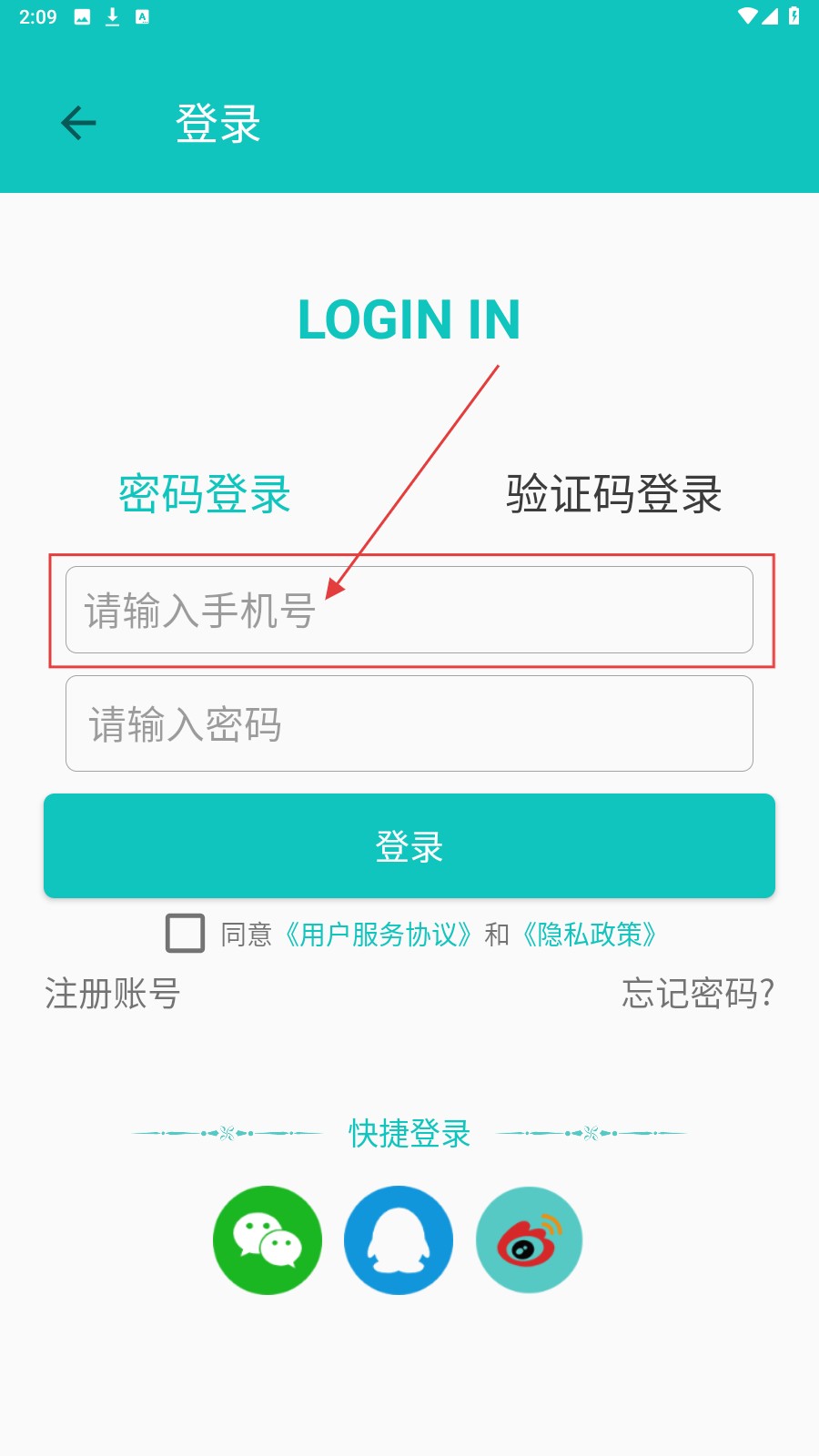Screen dimensions: 819x1456
Task: Open 《用户服务协议》 link
Action: 378,935
